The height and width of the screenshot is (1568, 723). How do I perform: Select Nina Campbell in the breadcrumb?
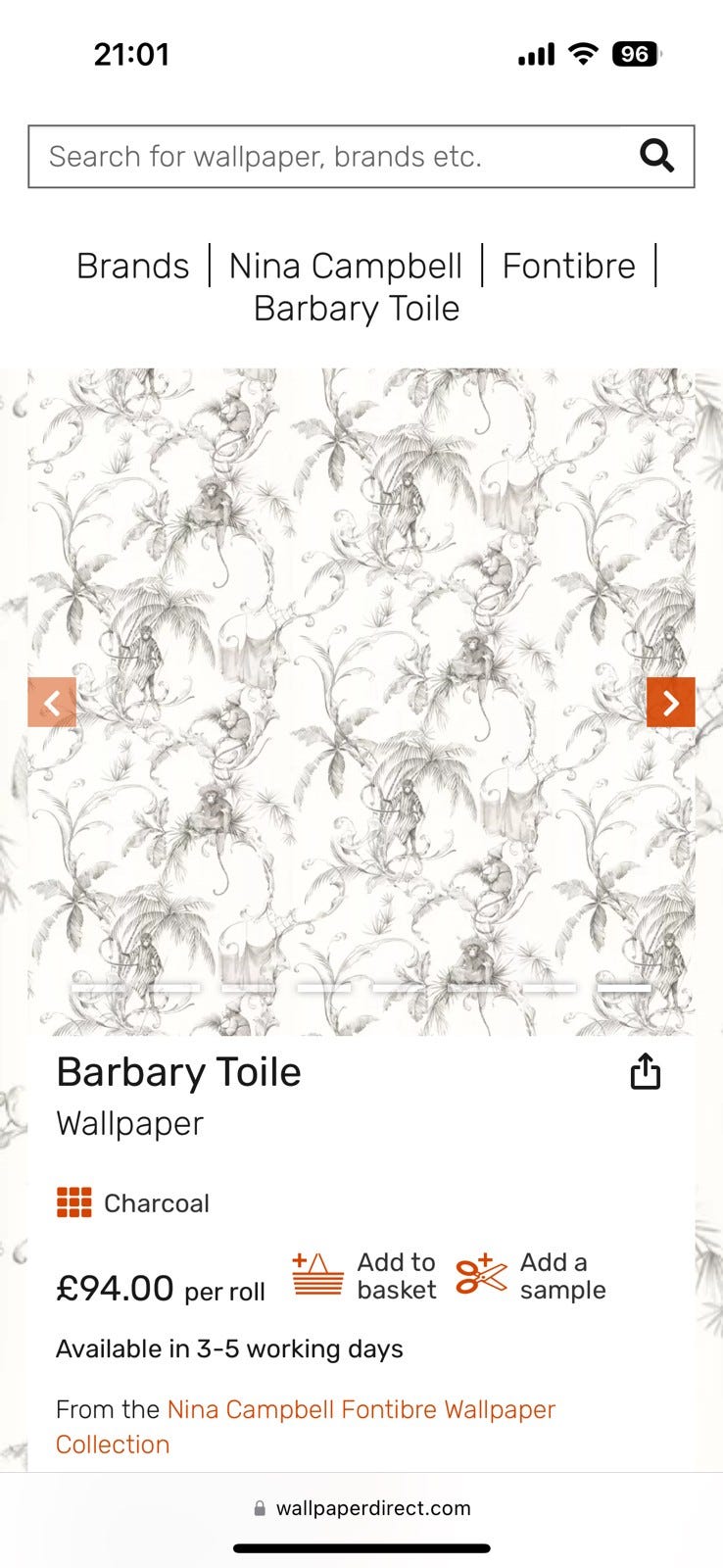346,265
